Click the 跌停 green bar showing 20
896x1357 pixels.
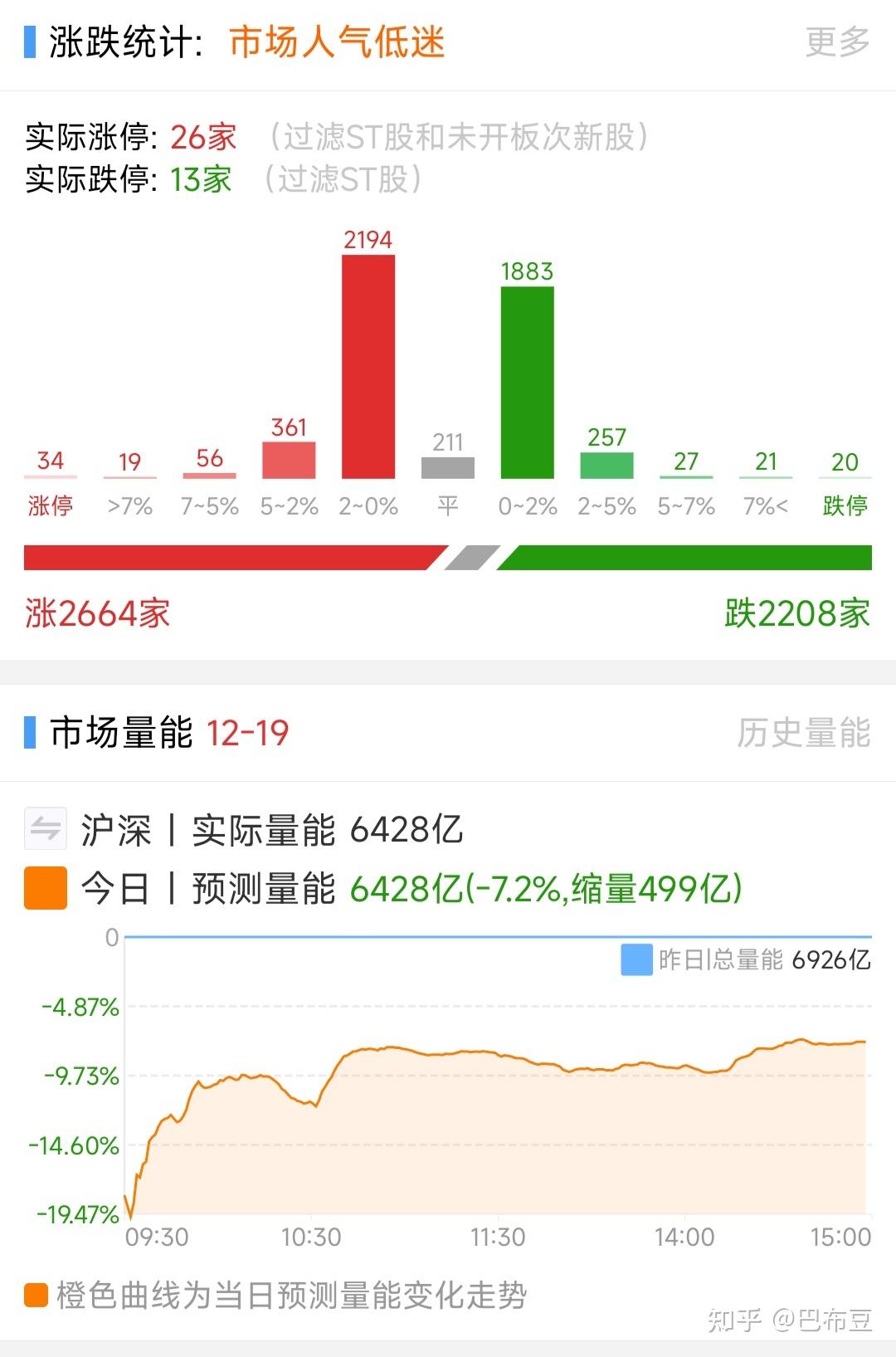845,476
